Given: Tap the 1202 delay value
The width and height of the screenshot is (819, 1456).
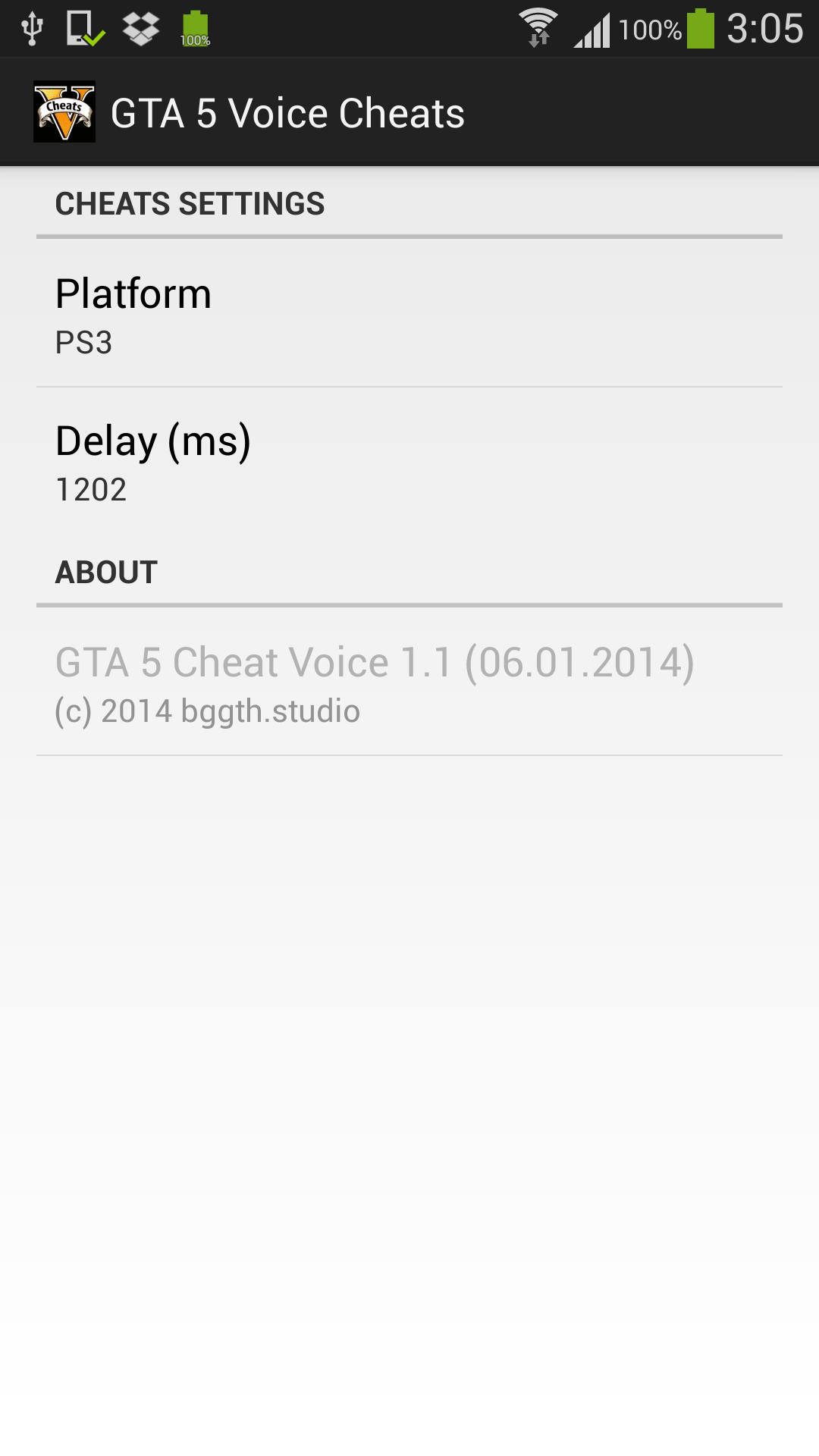Looking at the screenshot, I should click(x=91, y=491).
